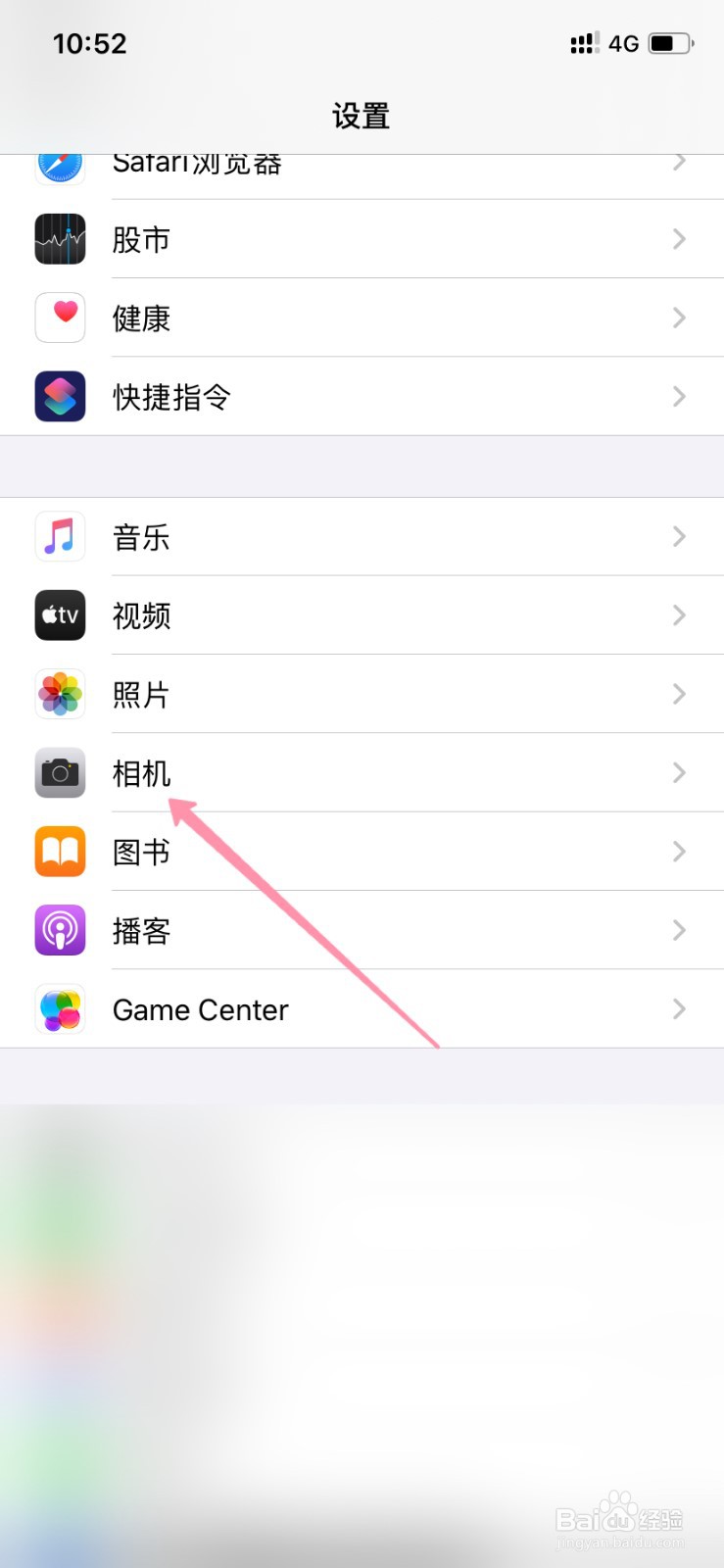Expand the 相机 settings row chevron
This screenshot has height=1568, width=724.
(x=679, y=773)
